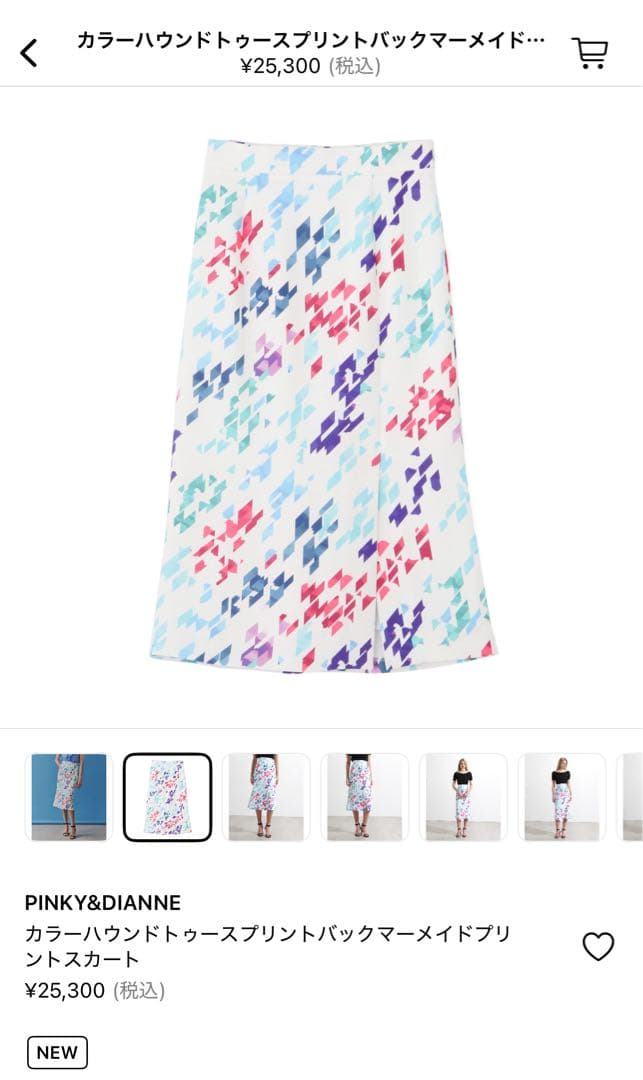Open the fourth thumbnail showing the skirt's side
The width and height of the screenshot is (643, 1080).
click(364, 797)
